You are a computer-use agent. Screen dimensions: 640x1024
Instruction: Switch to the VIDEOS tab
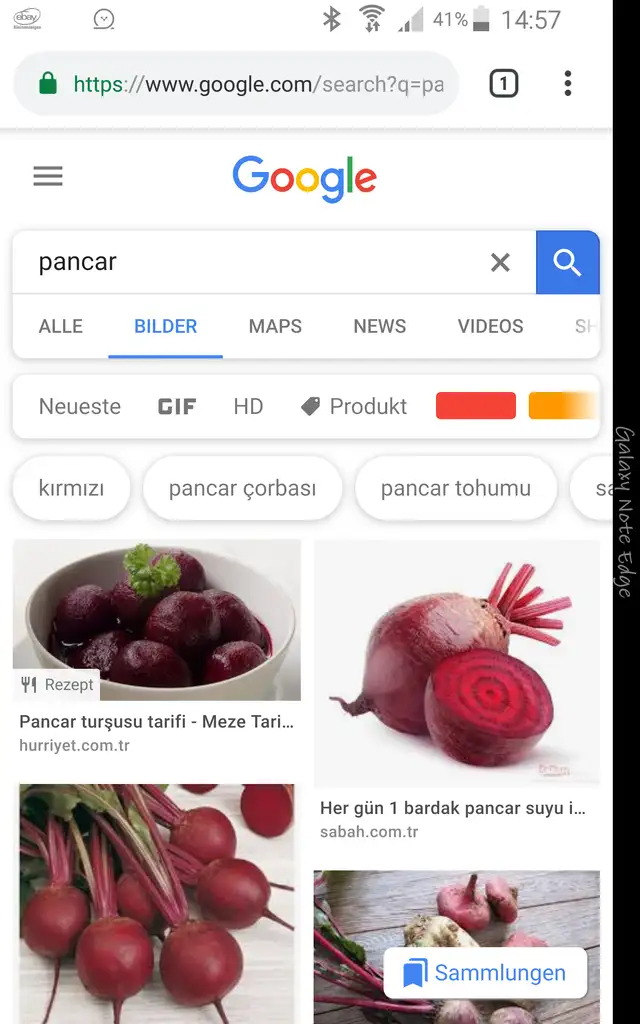pos(490,327)
